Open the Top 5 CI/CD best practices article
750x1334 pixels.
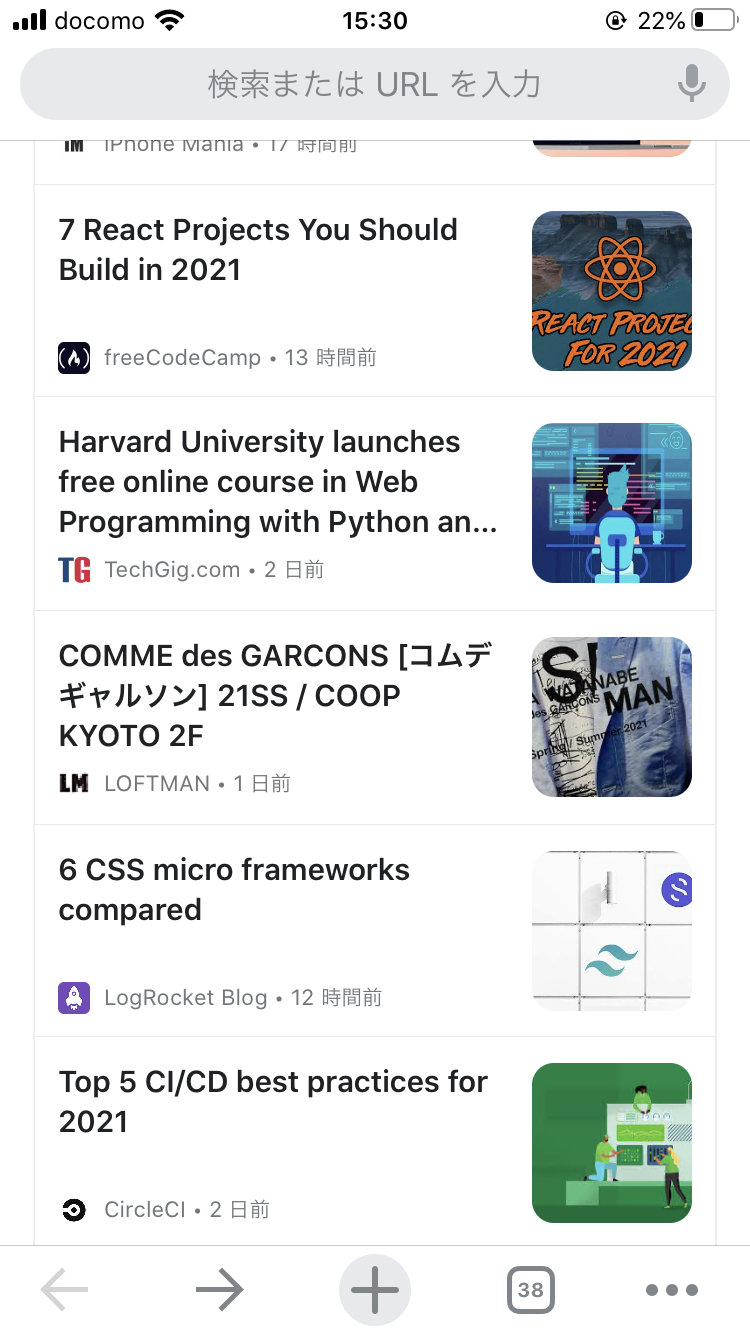273,1102
